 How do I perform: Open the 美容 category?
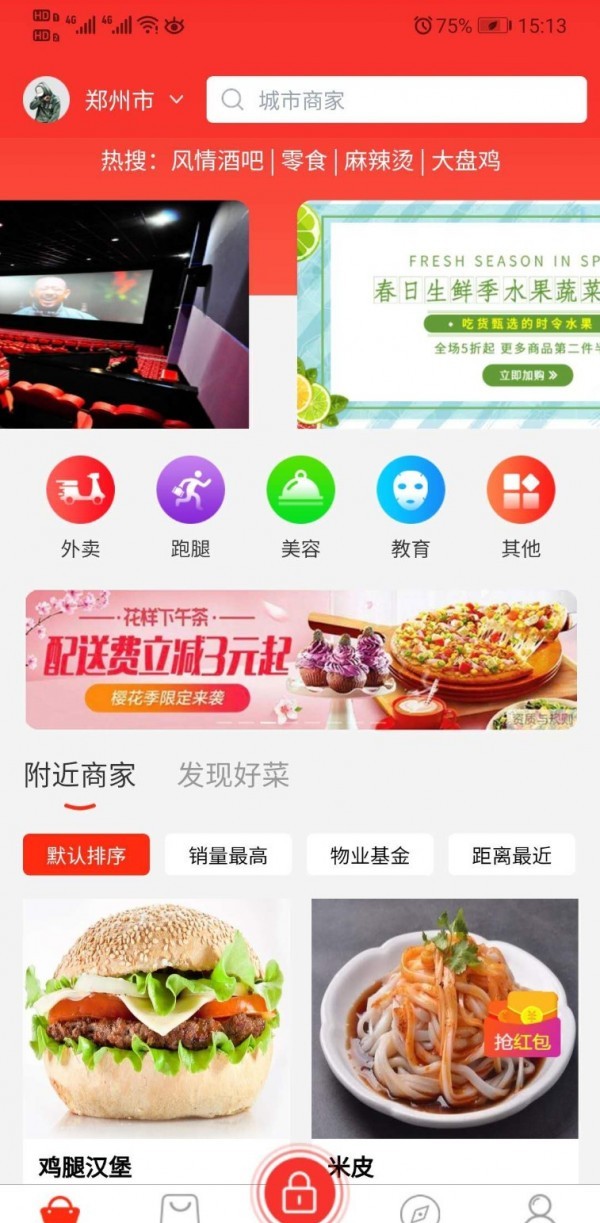click(300, 505)
